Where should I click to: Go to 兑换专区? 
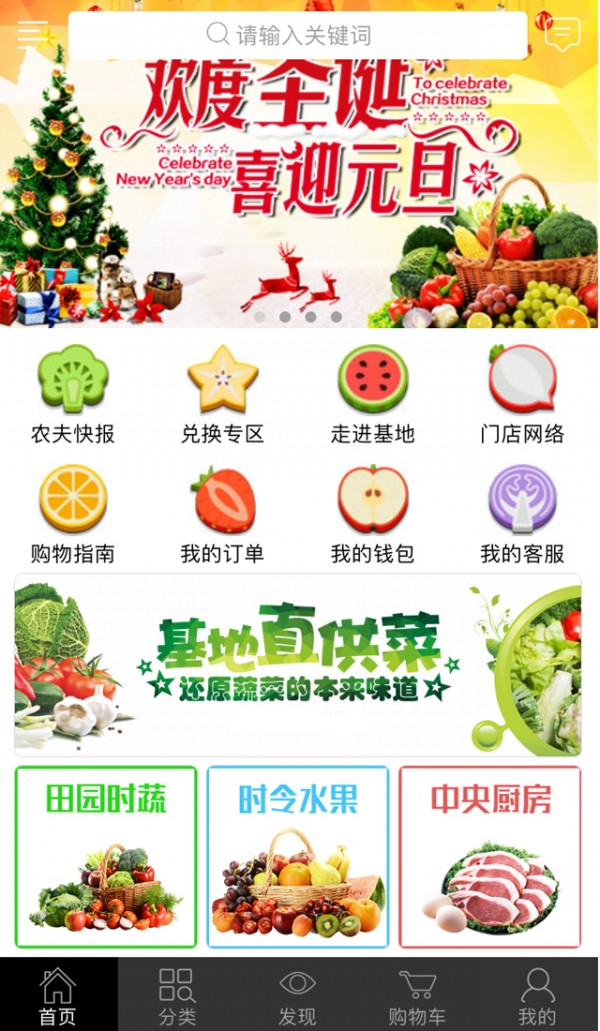click(222, 393)
